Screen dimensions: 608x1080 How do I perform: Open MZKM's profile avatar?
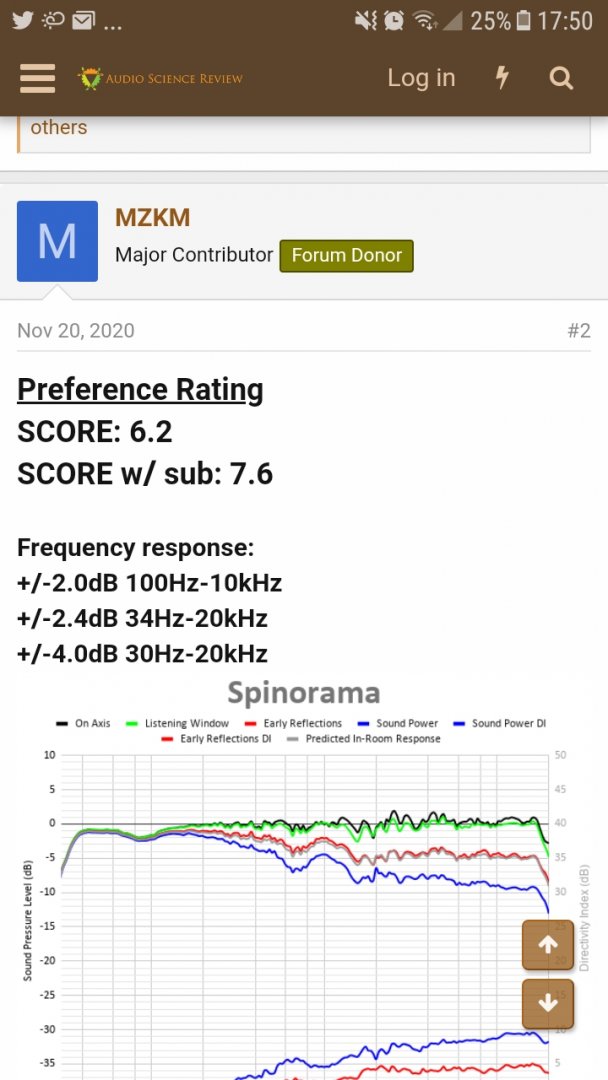coord(57,241)
